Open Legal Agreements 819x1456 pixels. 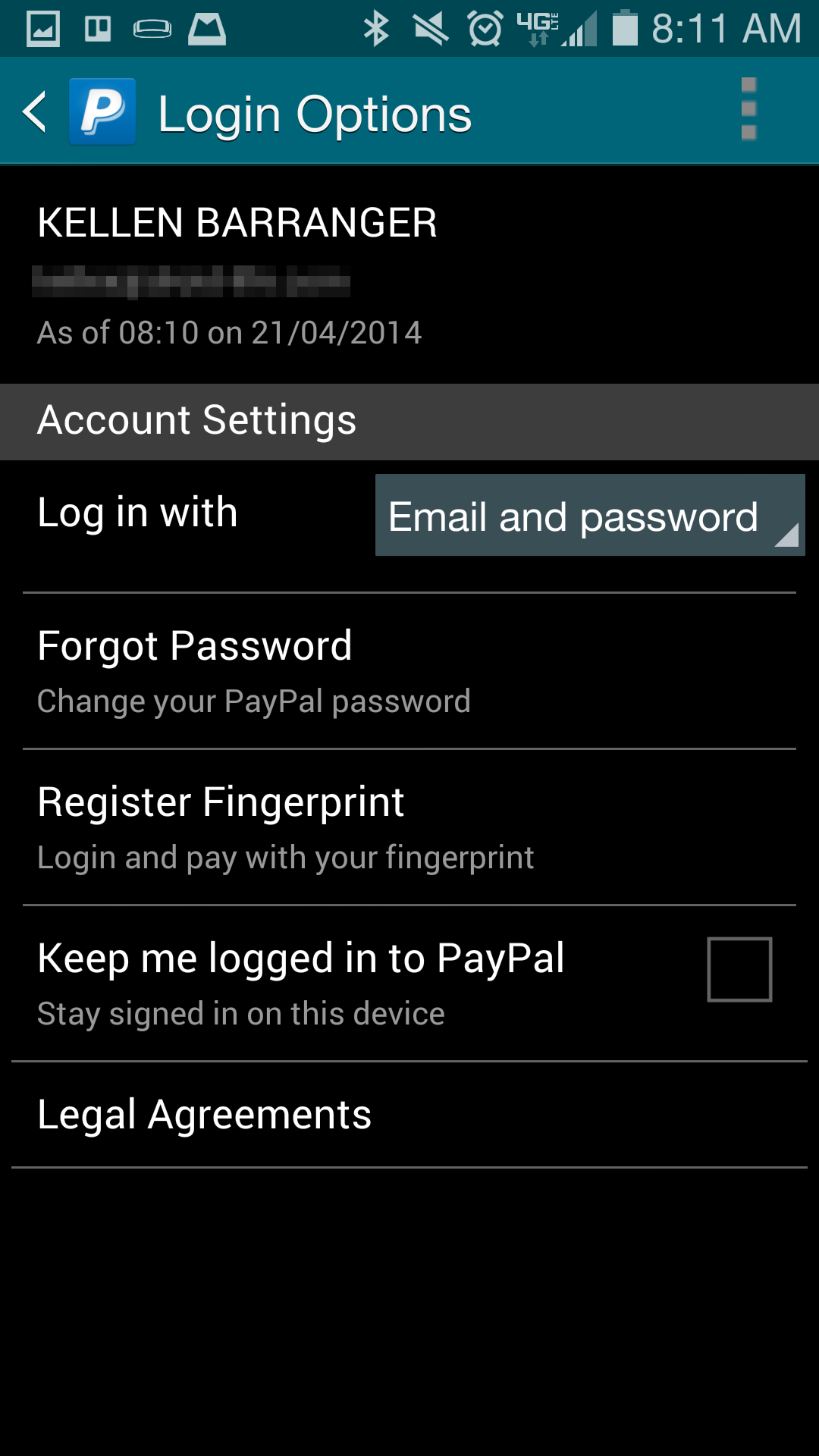409,1115
